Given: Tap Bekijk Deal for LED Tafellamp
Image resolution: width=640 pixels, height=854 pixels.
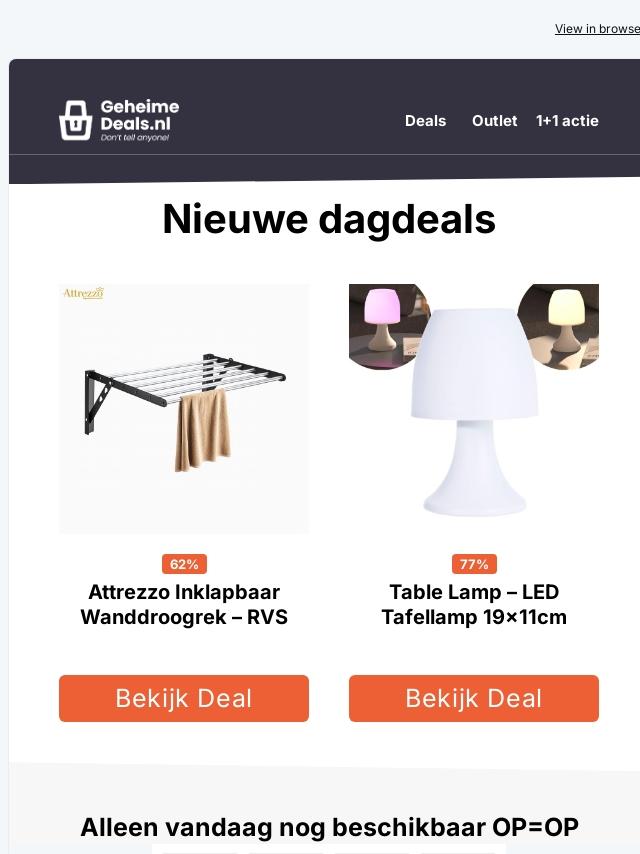Looking at the screenshot, I should point(474,698).
